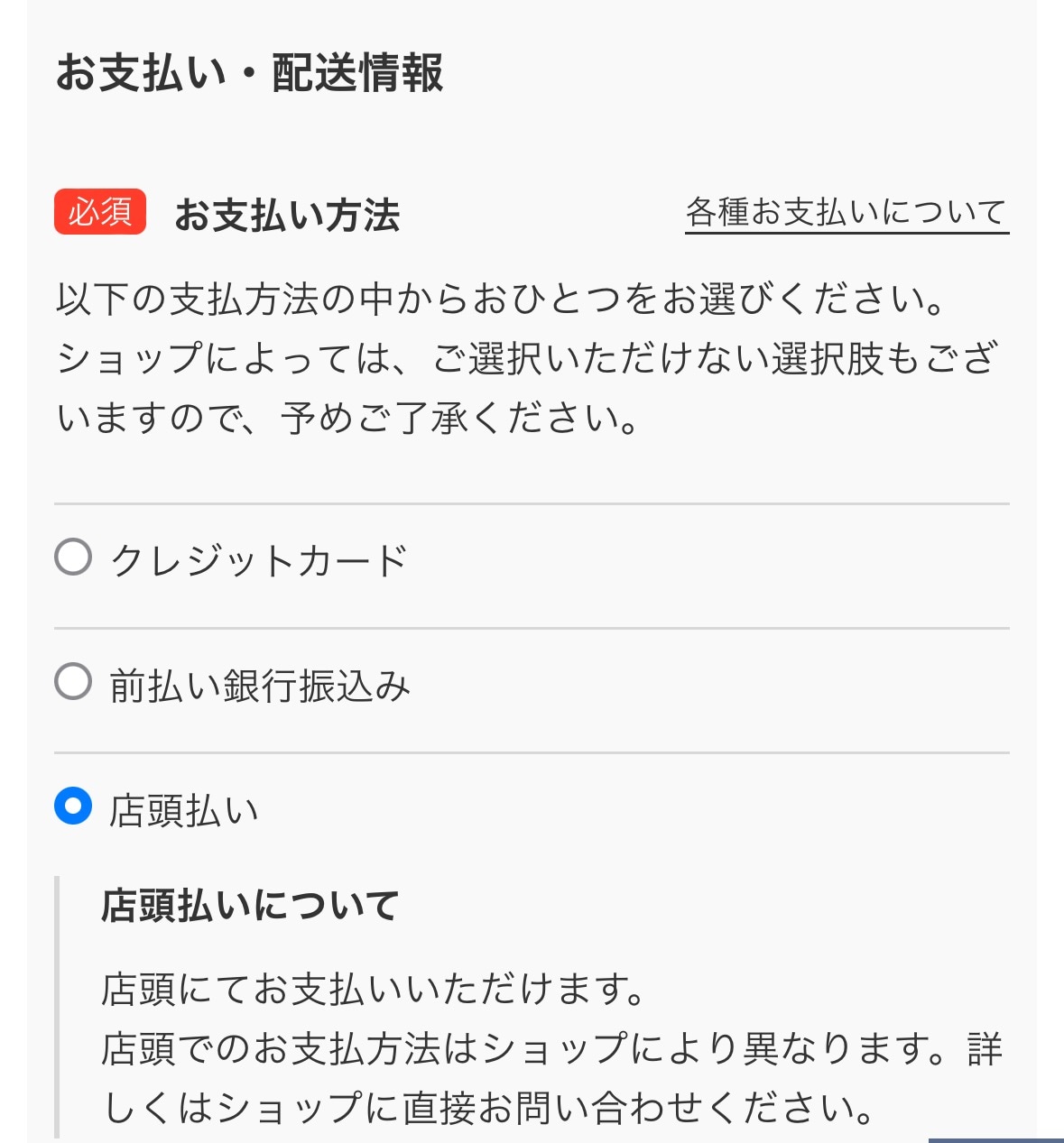Open the 各種お支払いについて link
1064x1143 pixels.
pos(846,213)
